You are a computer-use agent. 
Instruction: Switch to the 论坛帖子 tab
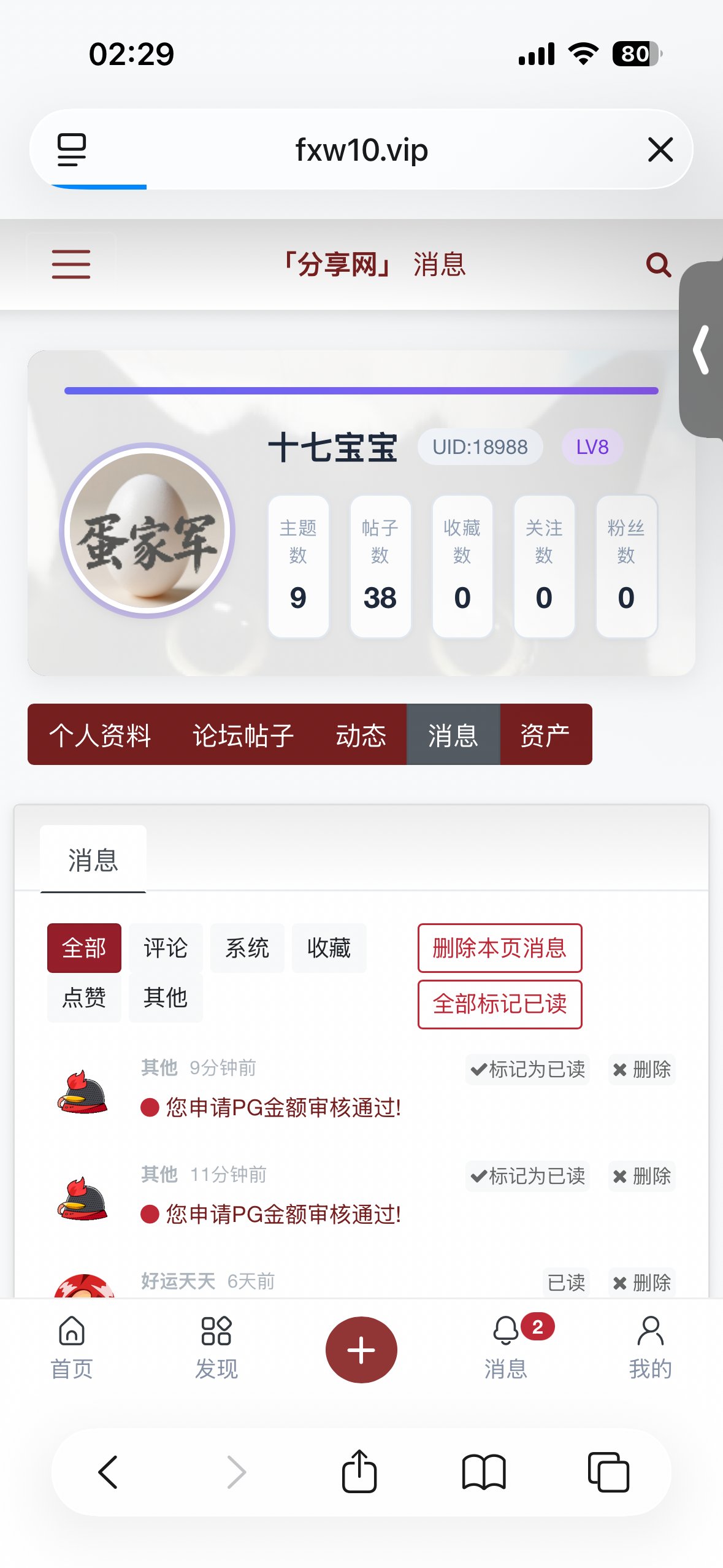click(243, 735)
